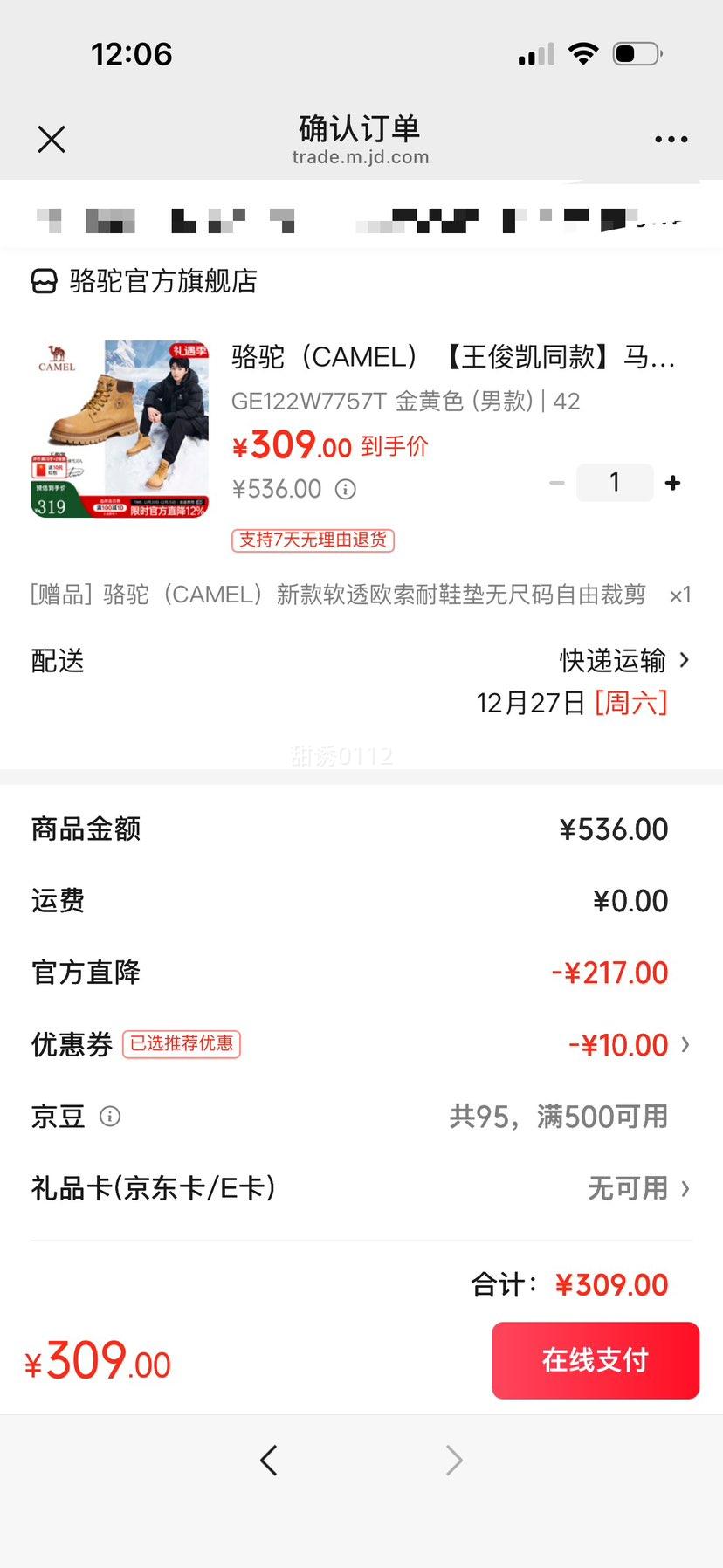This screenshot has width=723, height=1568.
Task: Click the 京豆 info icon
Action: [x=110, y=1117]
